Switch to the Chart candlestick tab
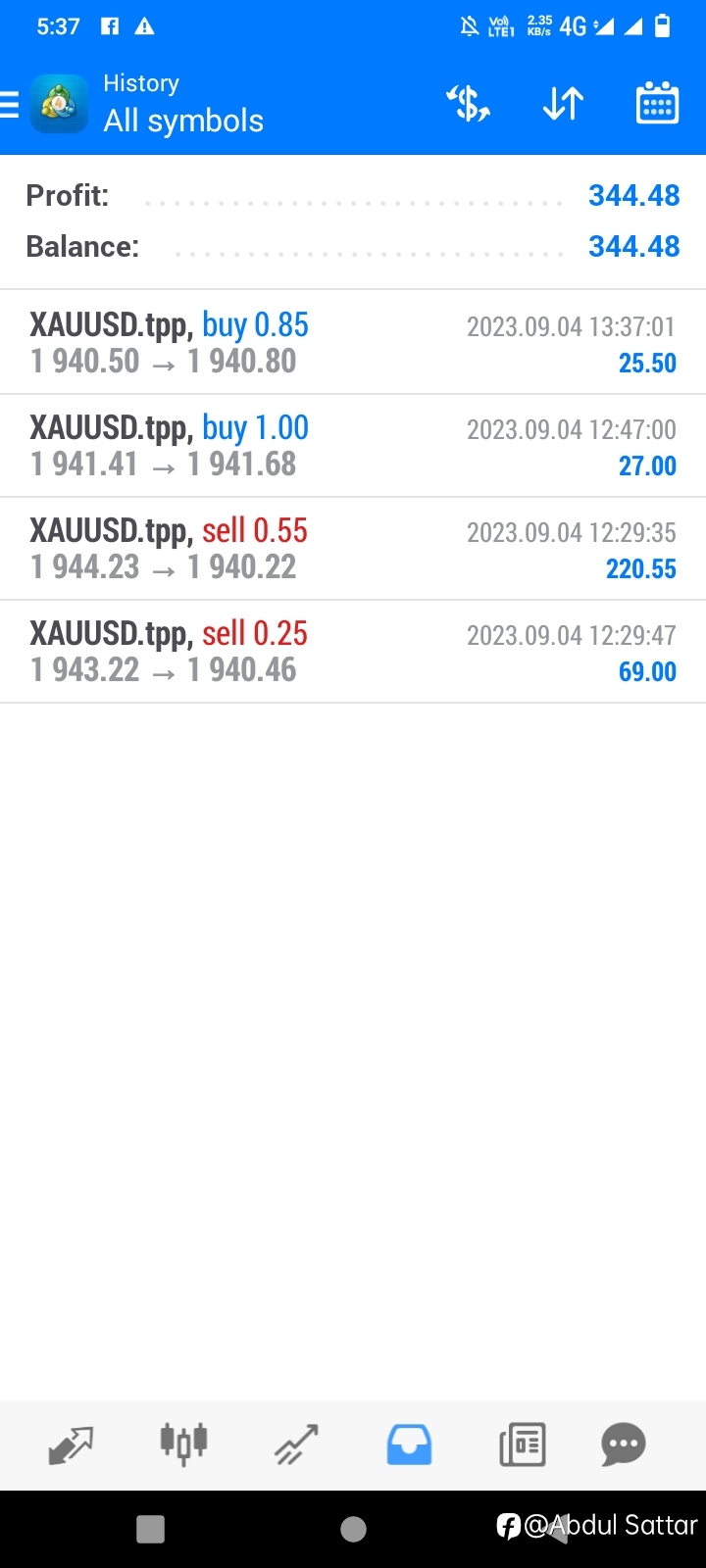The height and width of the screenshot is (1568, 706). [183, 1443]
